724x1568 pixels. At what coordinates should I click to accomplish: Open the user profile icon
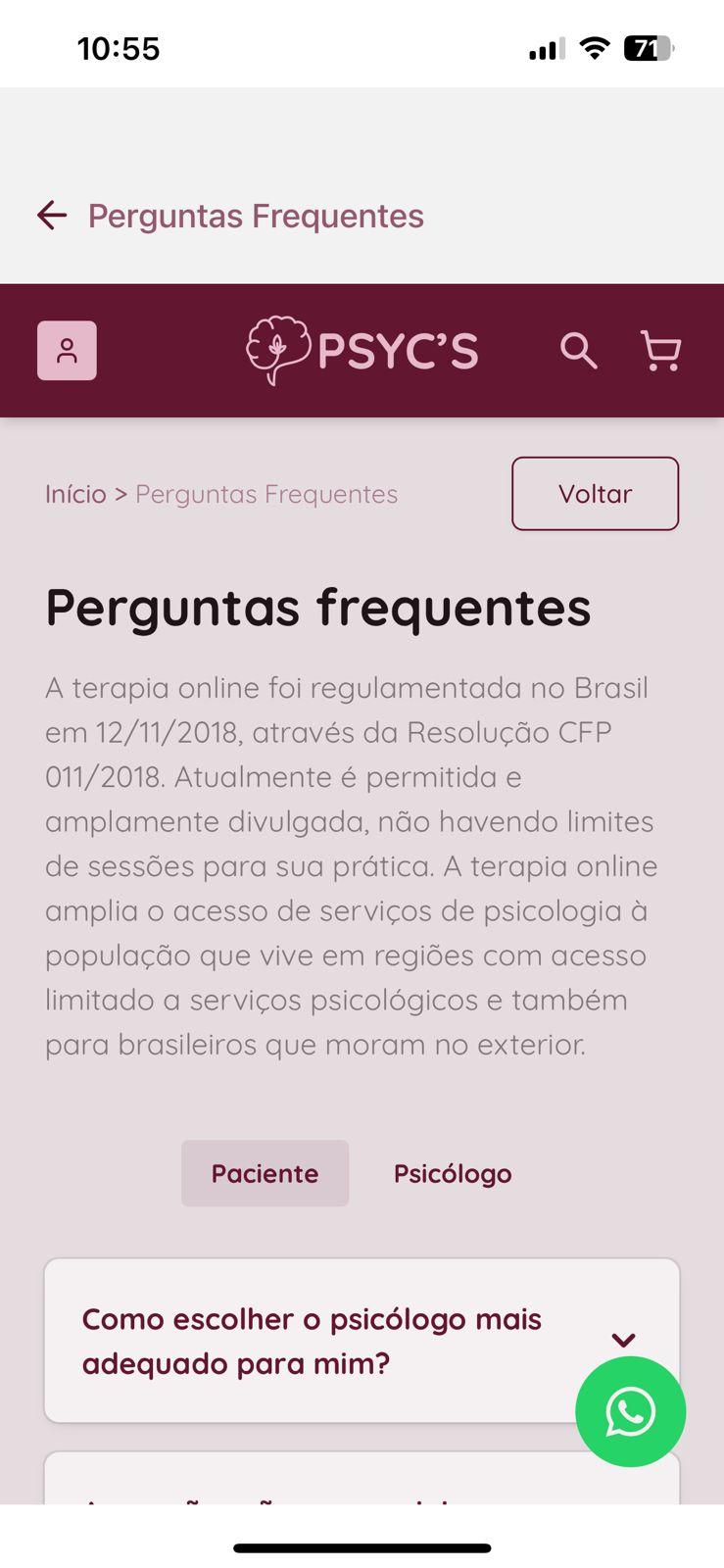[x=67, y=351]
